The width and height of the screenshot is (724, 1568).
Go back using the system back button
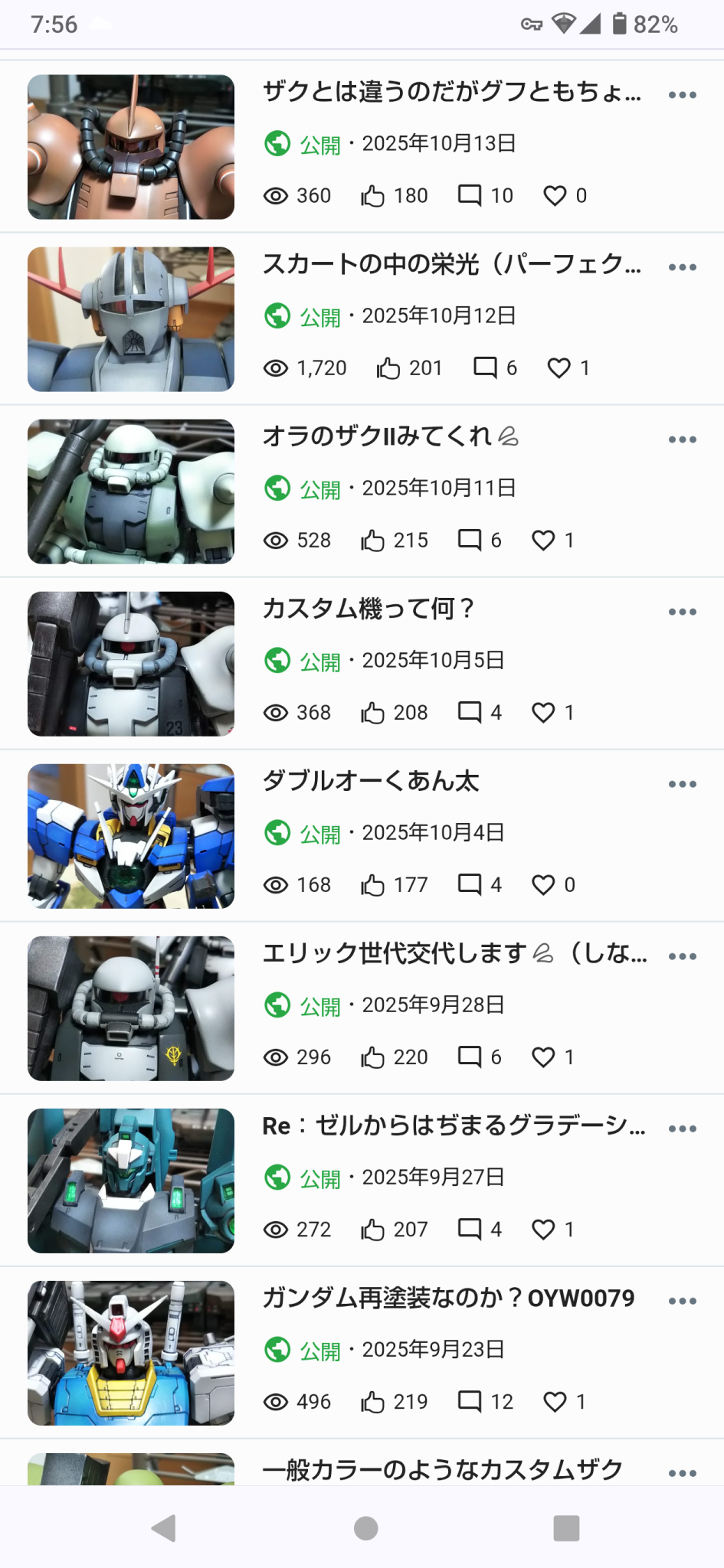(x=164, y=1528)
